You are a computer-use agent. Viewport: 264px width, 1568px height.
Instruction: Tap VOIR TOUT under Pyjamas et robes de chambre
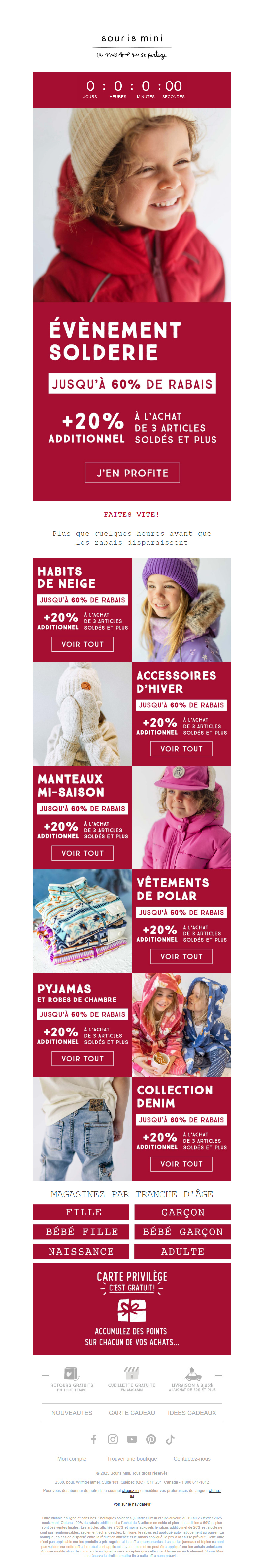tap(82, 1059)
